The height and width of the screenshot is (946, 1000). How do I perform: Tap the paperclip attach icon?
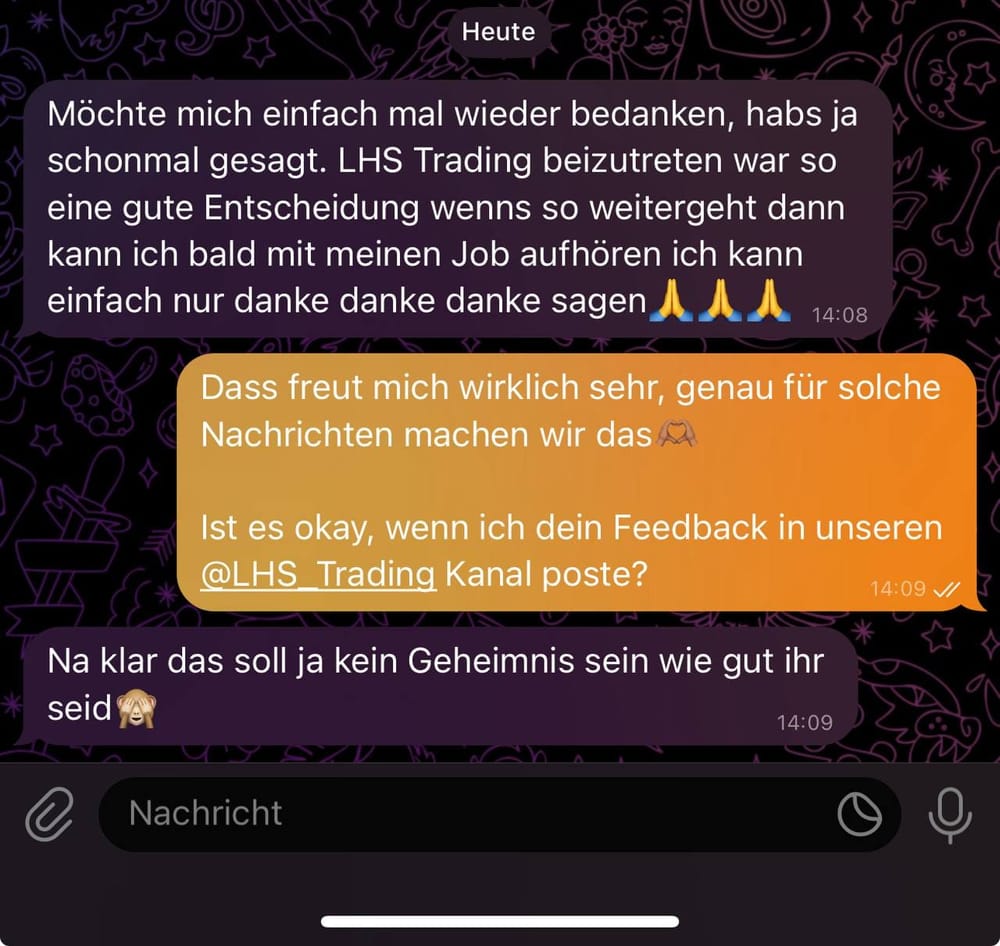coord(49,813)
